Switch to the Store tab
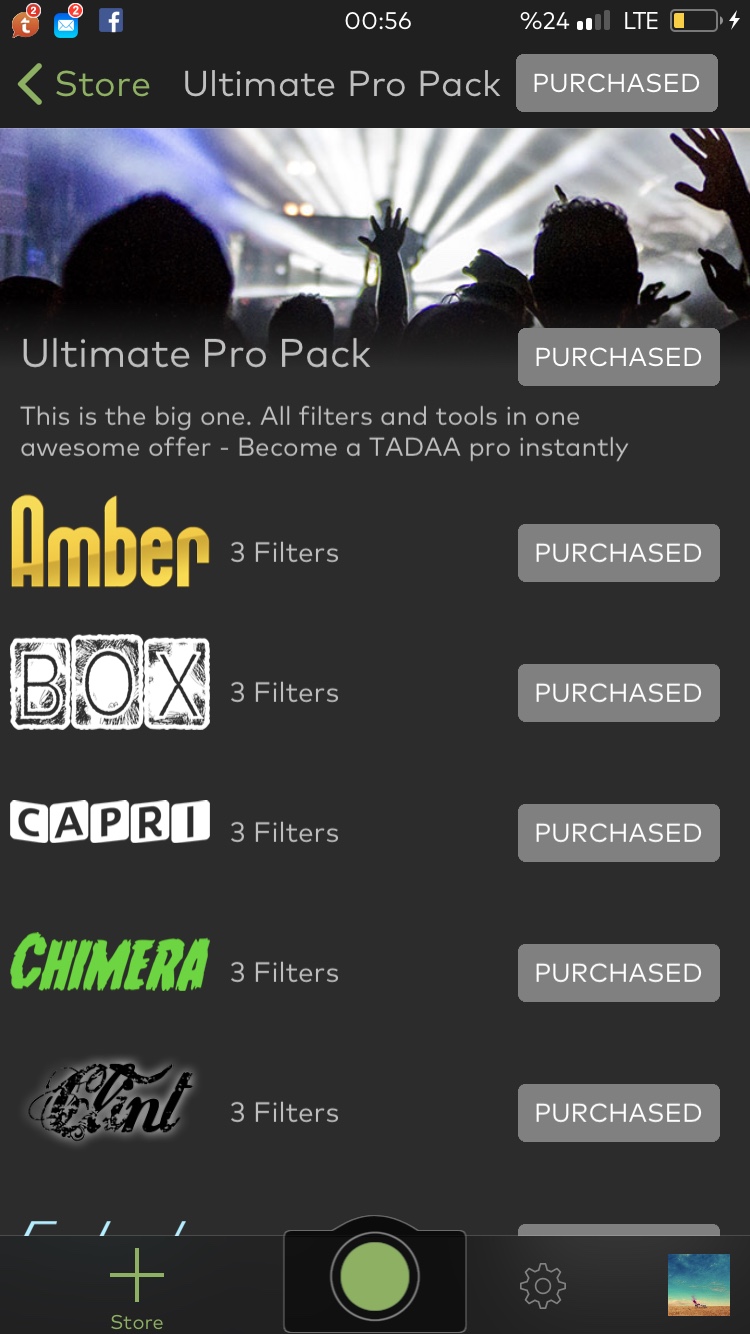Screen dimensions: 750x1334 137,1287
